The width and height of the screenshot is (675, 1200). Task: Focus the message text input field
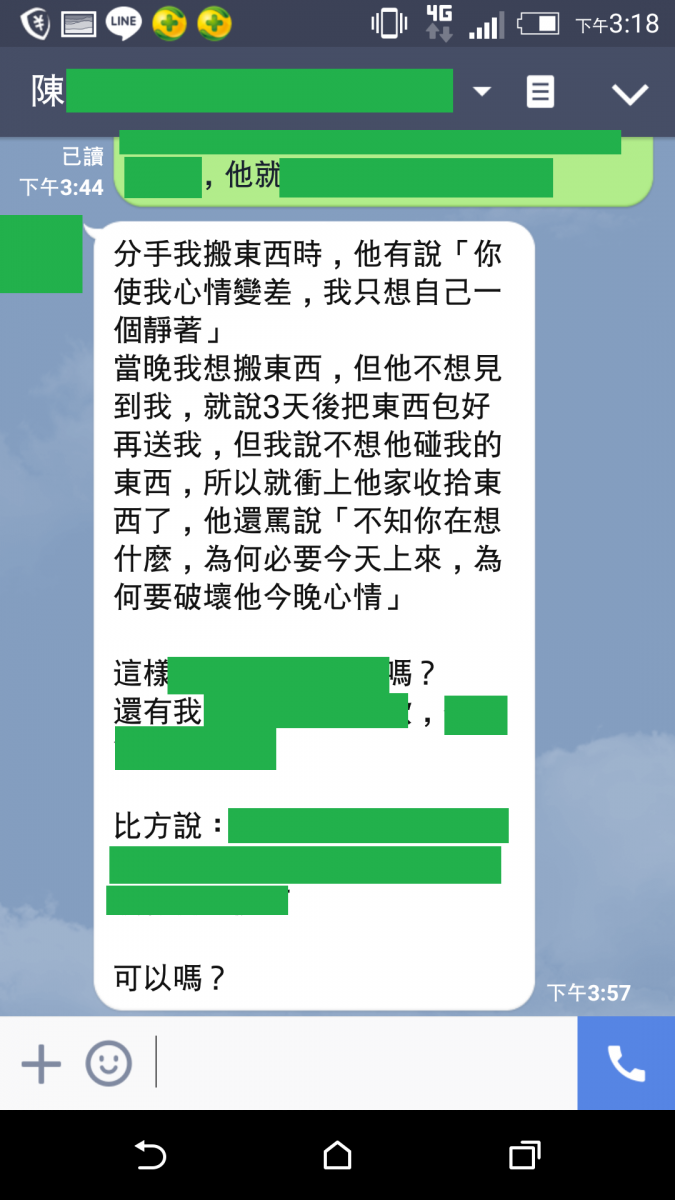point(365,1063)
